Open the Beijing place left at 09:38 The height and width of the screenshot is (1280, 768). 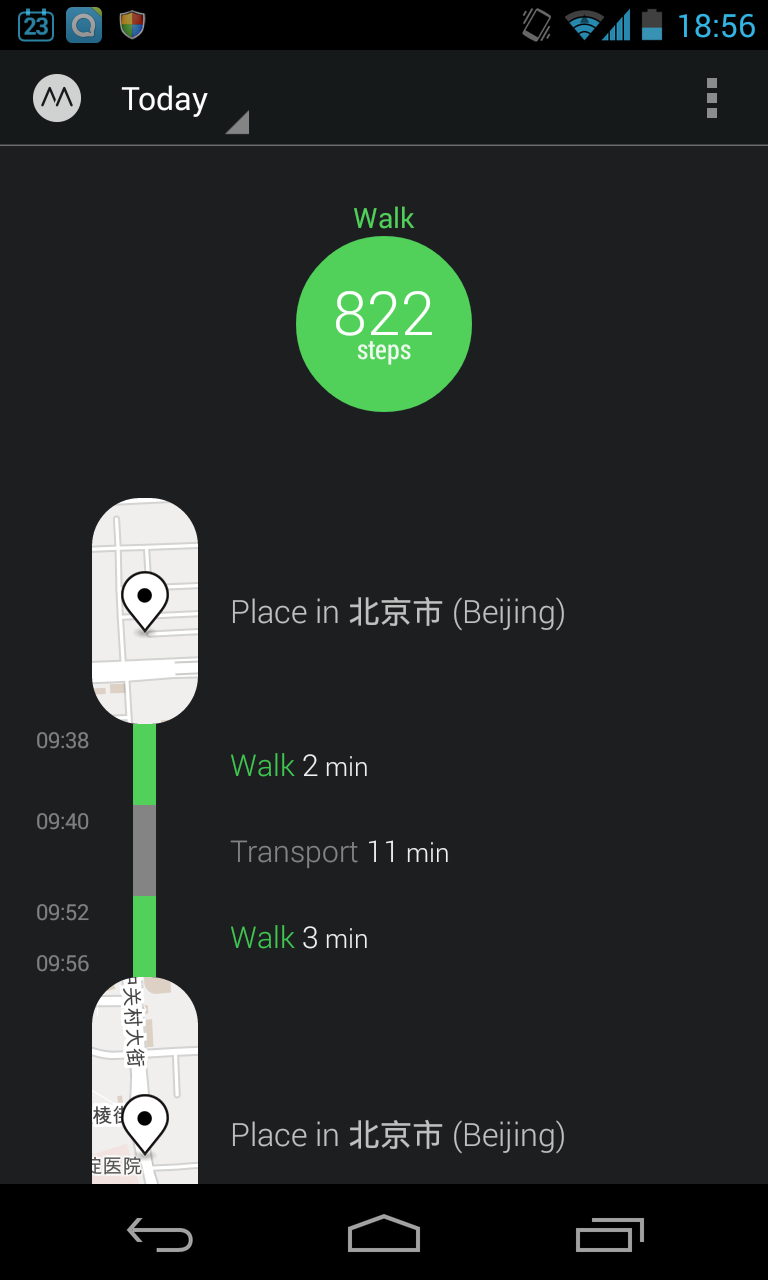(397, 612)
